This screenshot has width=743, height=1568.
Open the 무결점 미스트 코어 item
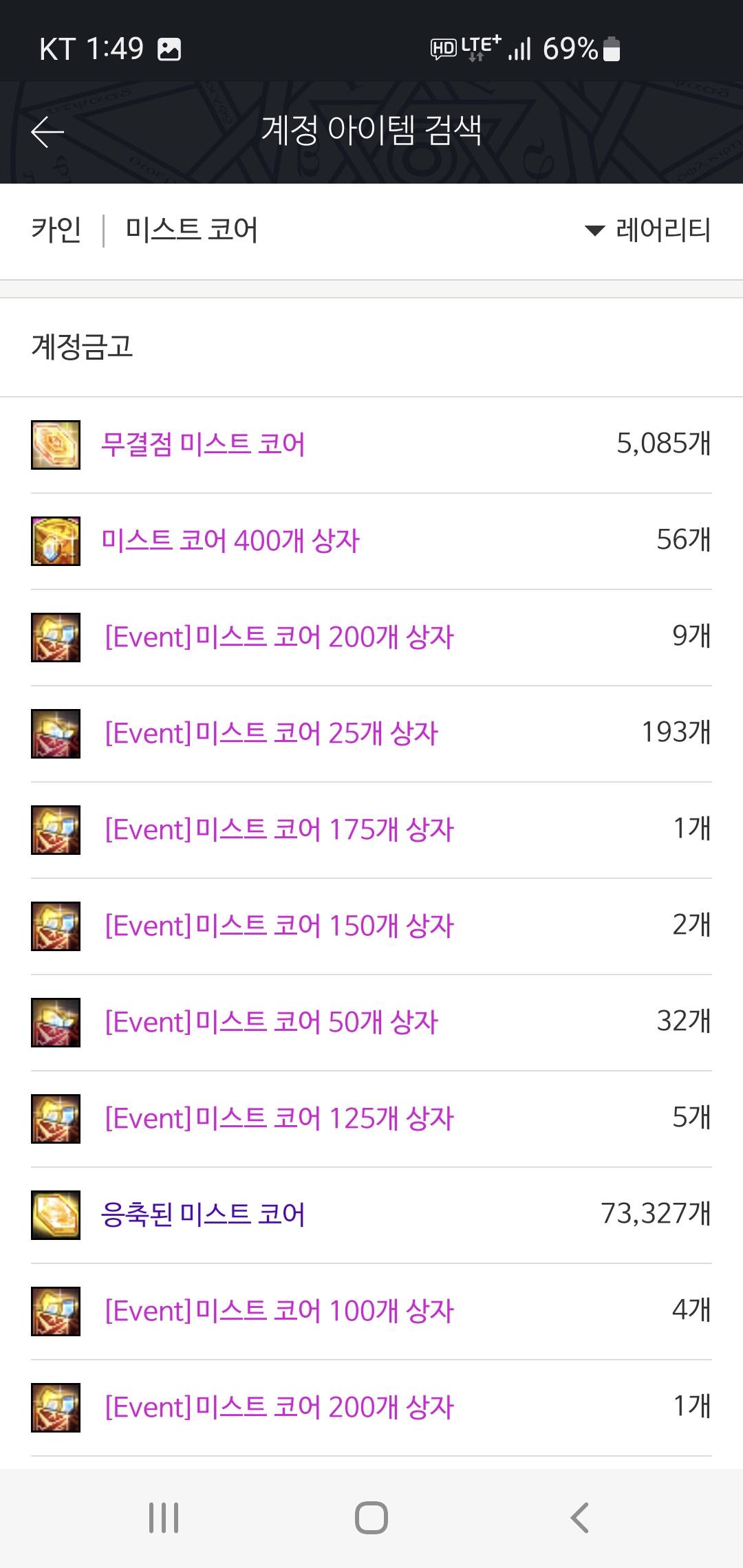pos(203,444)
